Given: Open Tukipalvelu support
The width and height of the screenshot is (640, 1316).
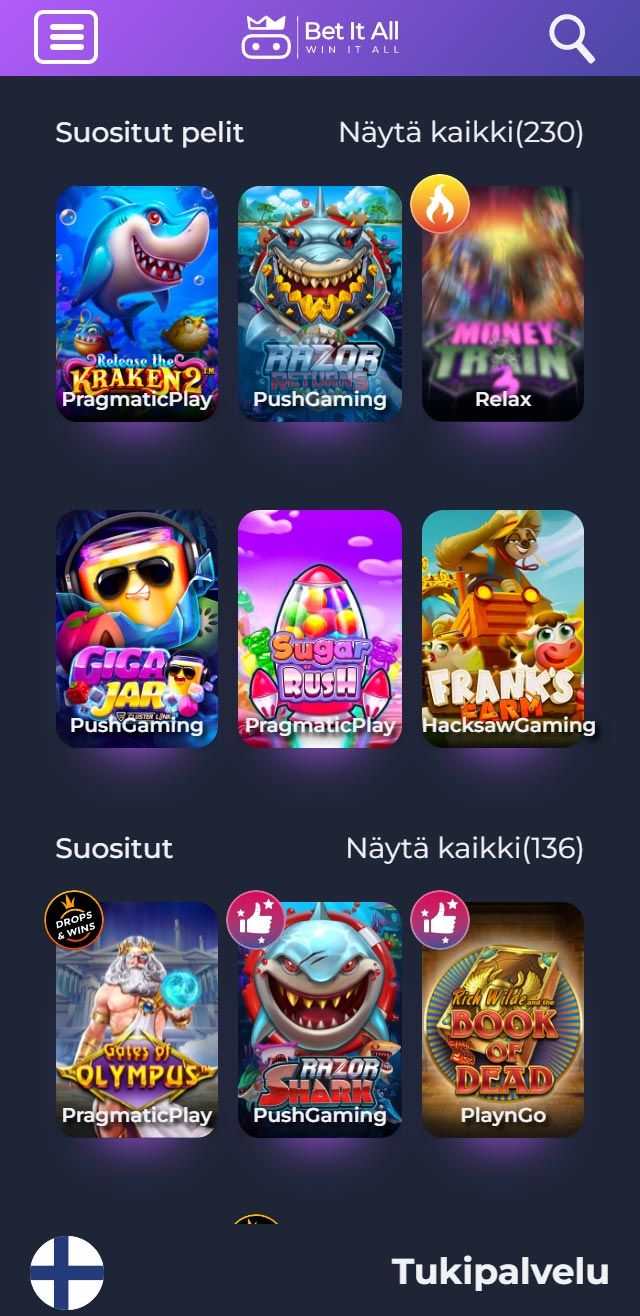Looking at the screenshot, I should click(499, 1272).
